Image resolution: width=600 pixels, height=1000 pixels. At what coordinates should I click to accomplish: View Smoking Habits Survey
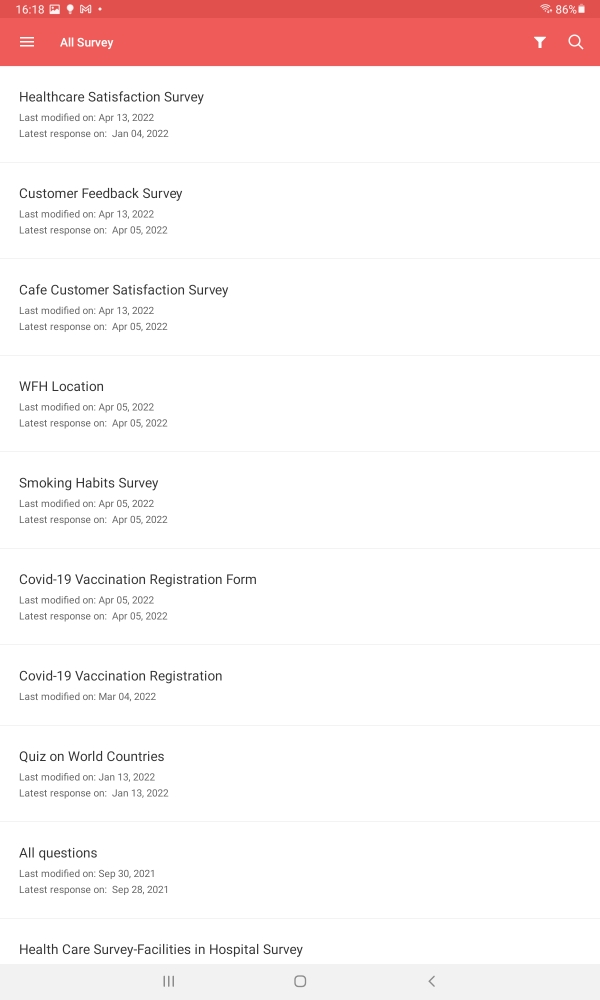point(300,500)
